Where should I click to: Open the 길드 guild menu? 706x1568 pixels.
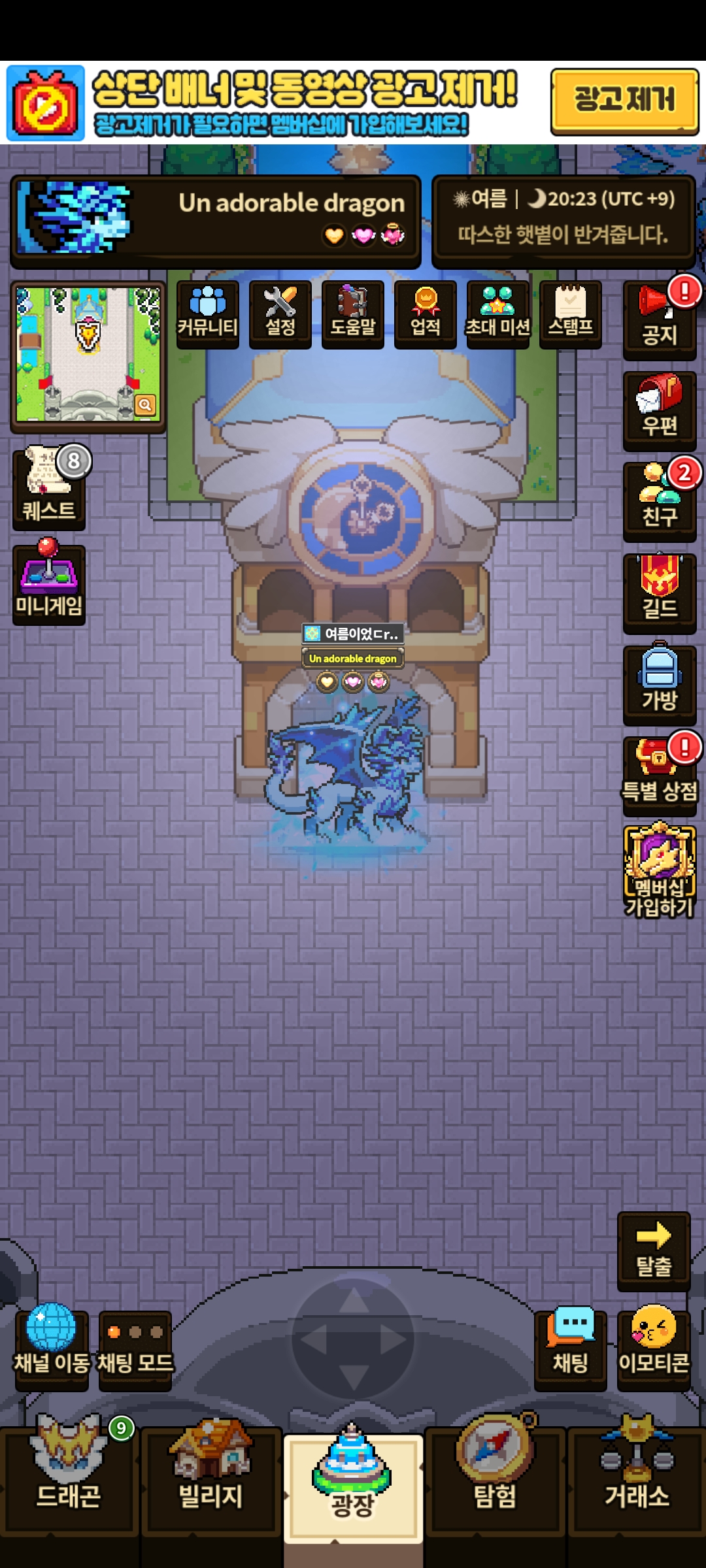660,593
